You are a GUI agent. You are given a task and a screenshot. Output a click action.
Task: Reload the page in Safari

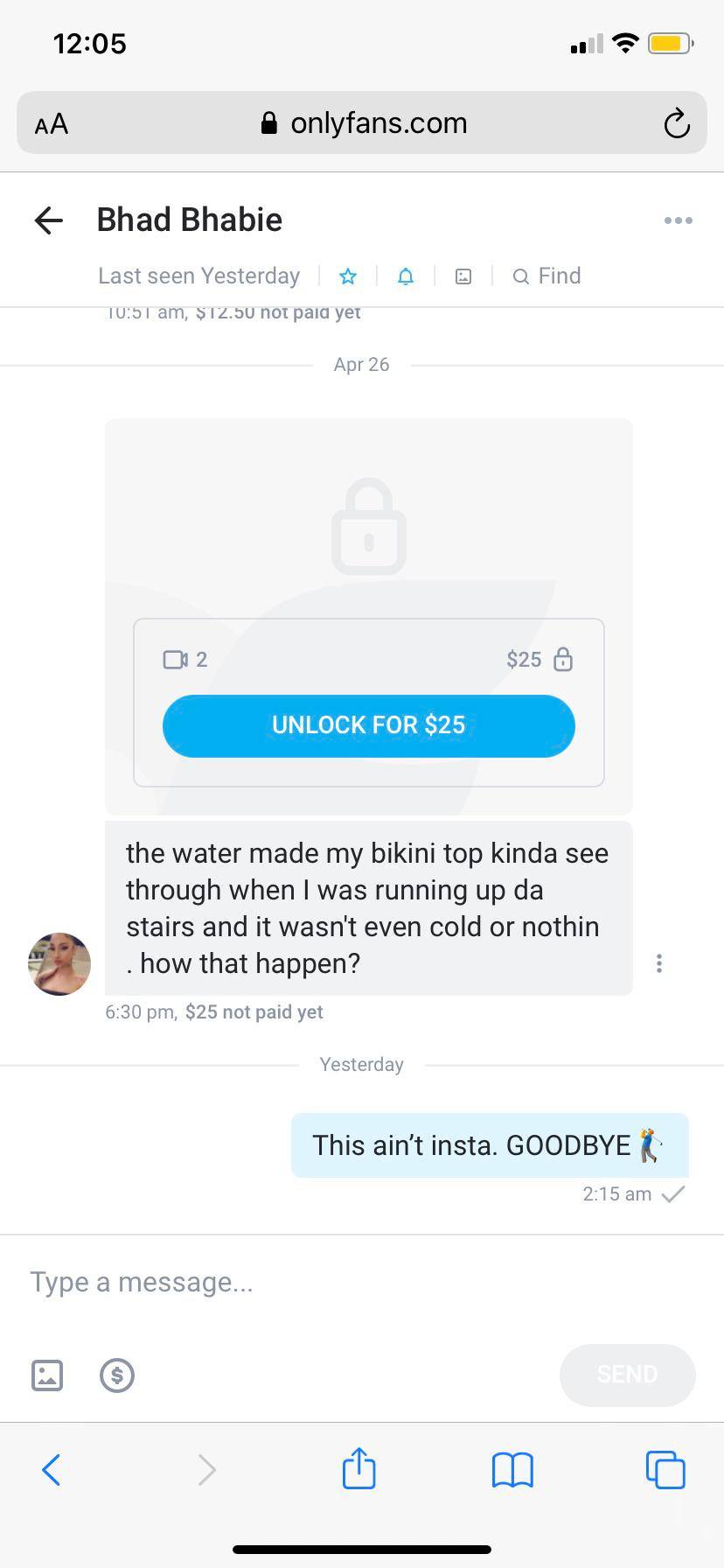click(677, 123)
